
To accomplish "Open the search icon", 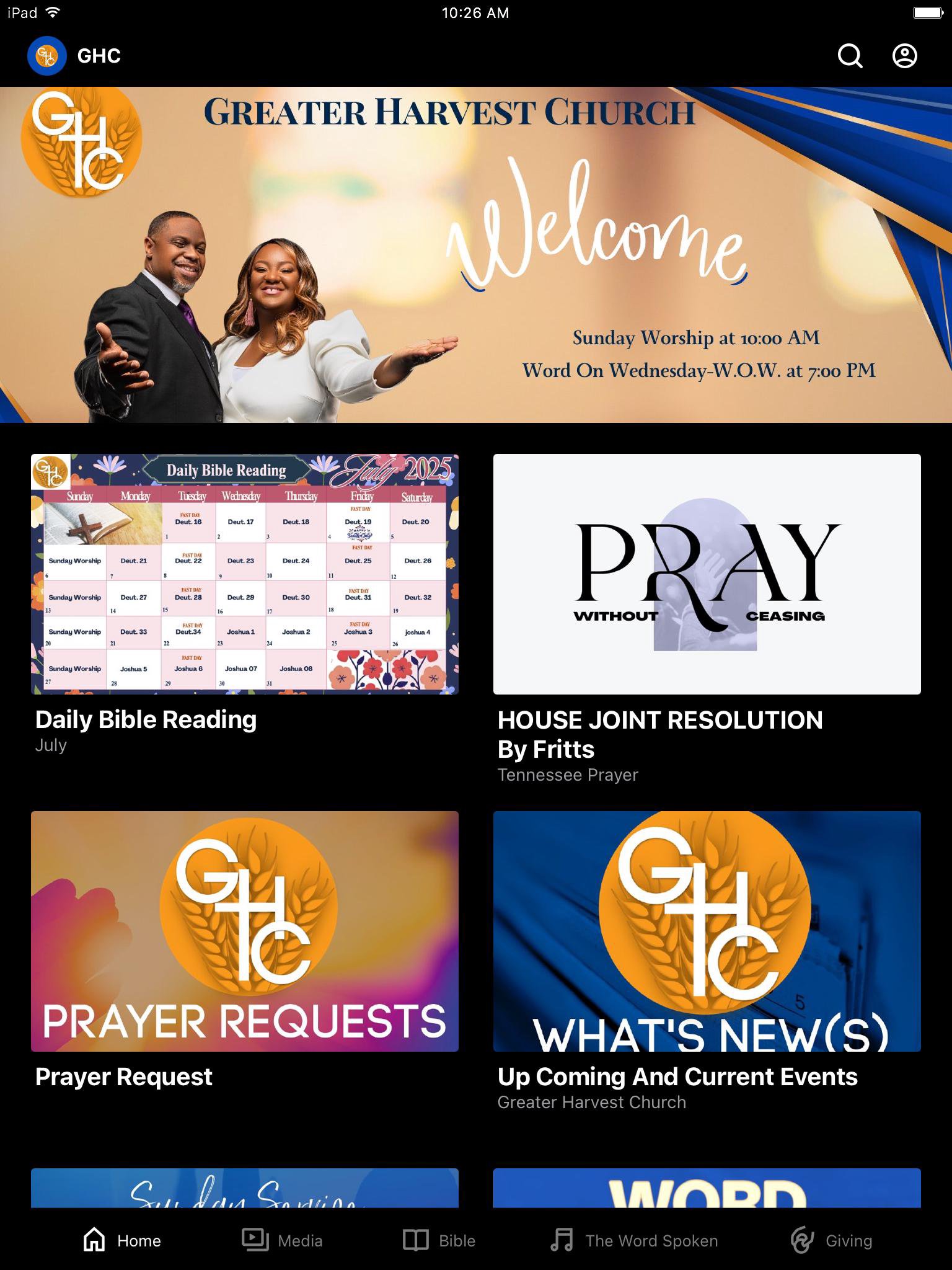I will (850, 56).
